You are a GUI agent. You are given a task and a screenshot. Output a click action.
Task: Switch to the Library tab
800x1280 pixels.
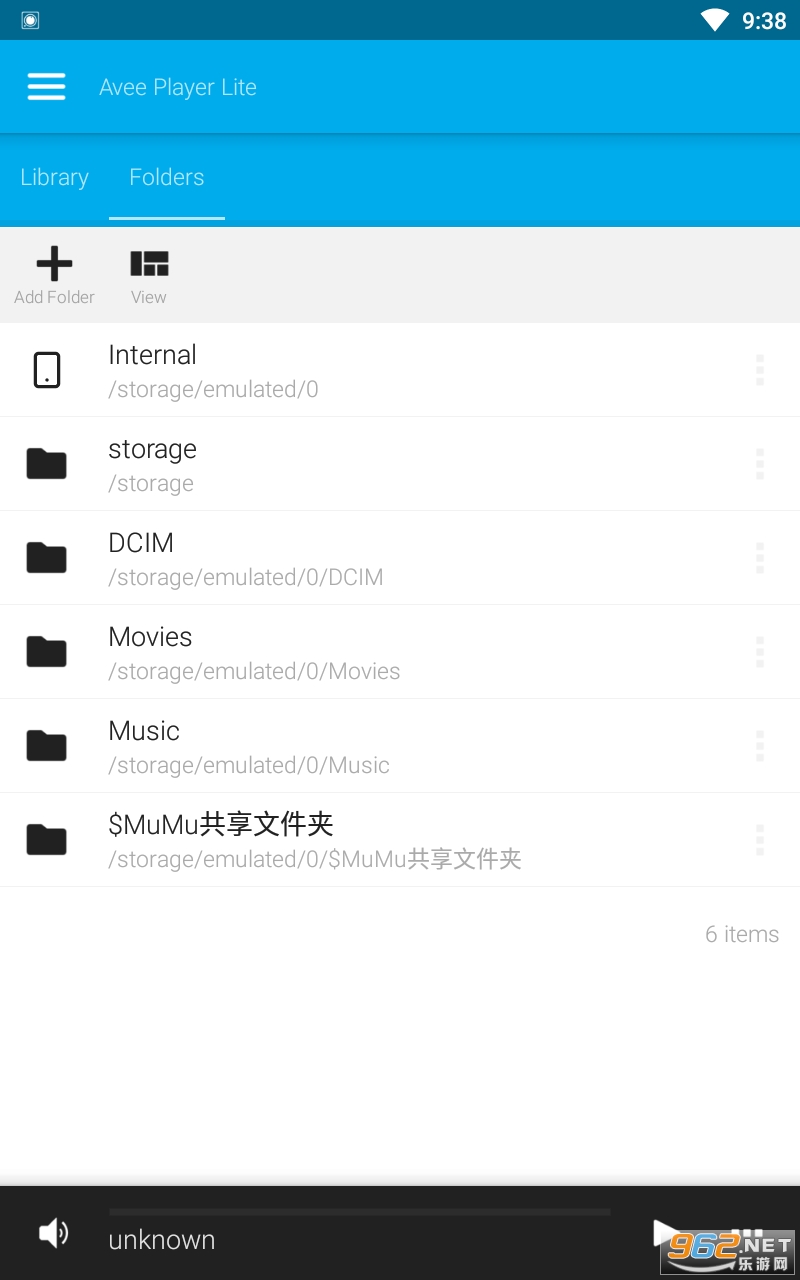click(x=54, y=178)
